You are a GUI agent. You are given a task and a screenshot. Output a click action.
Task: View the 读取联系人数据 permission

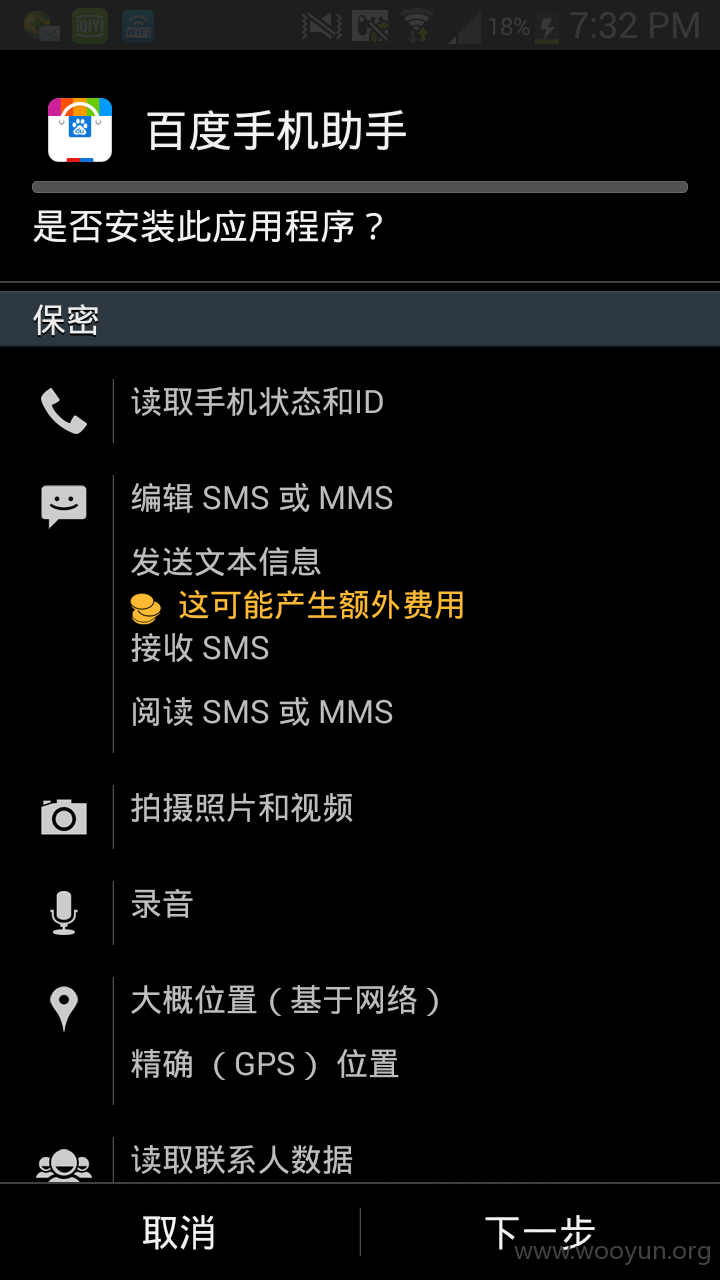(242, 1160)
